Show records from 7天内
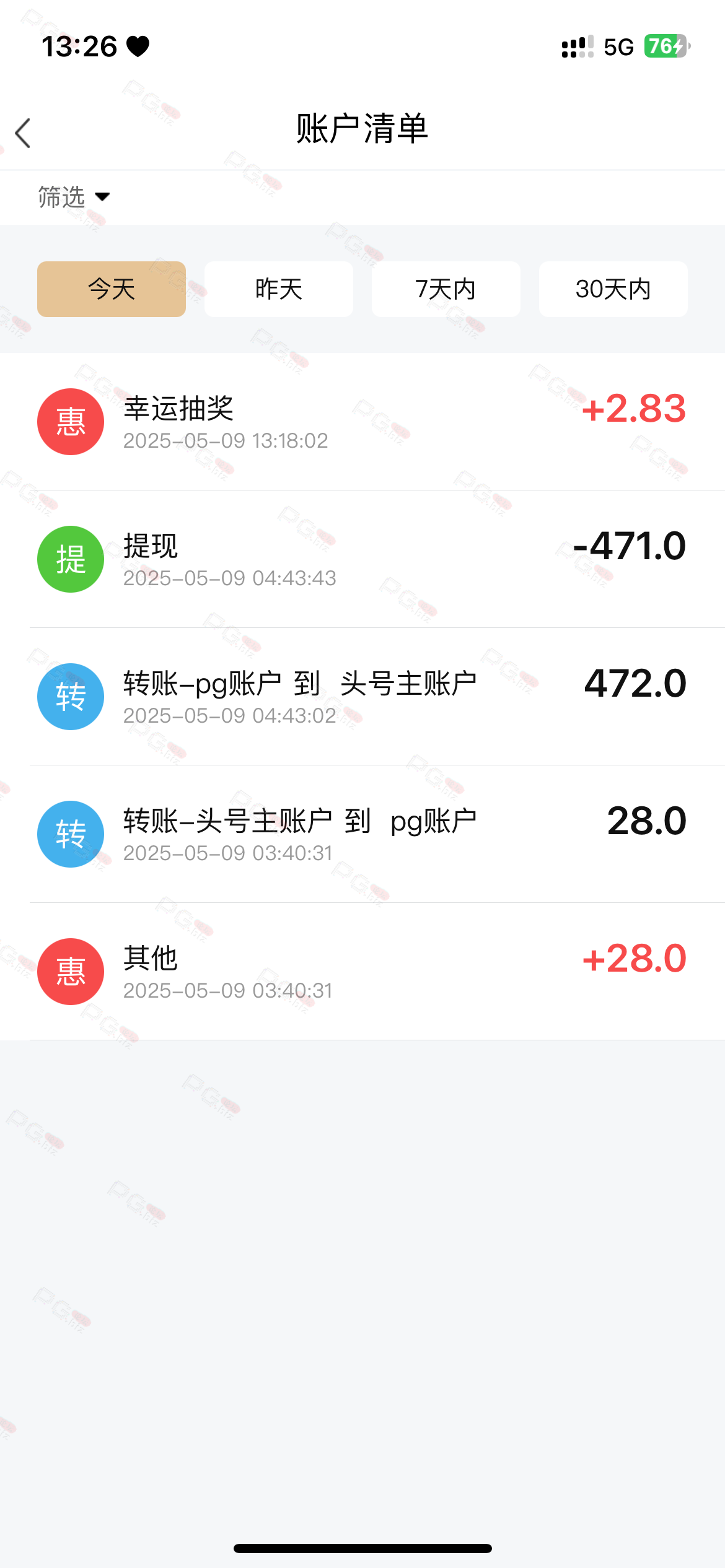This screenshot has height=1568, width=725. coord(446,289)
